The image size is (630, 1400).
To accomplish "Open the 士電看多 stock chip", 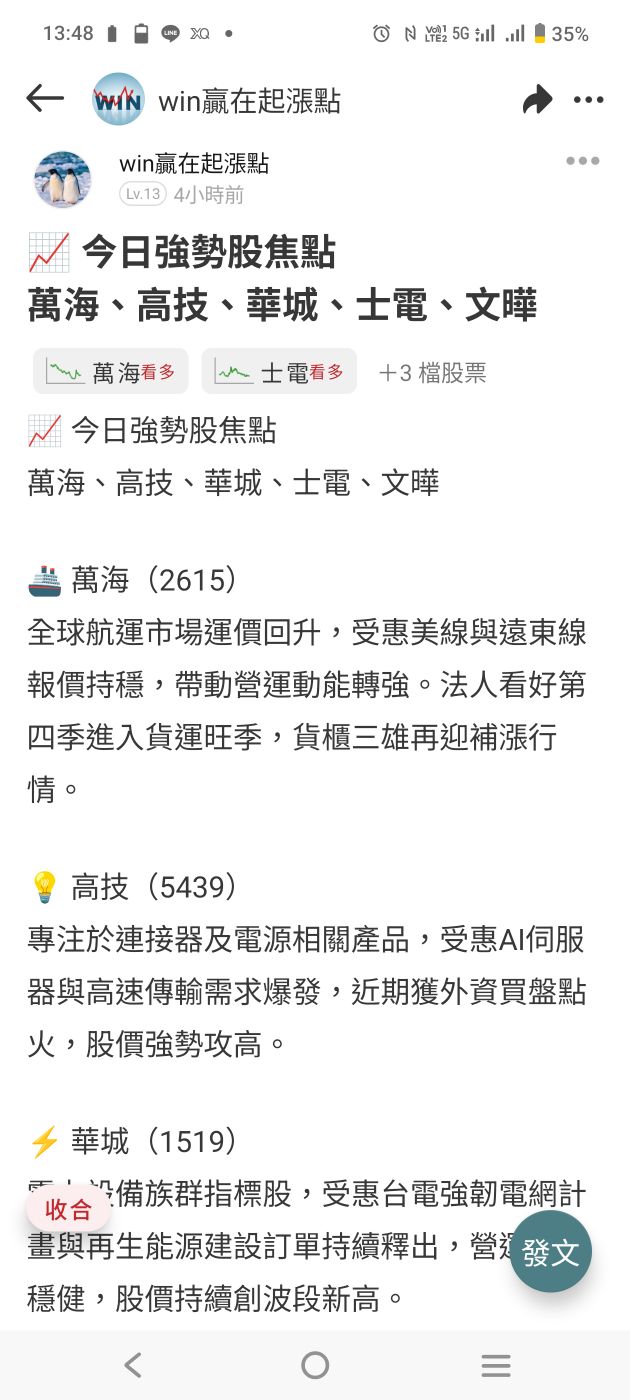I will click(x=279, y=372).
